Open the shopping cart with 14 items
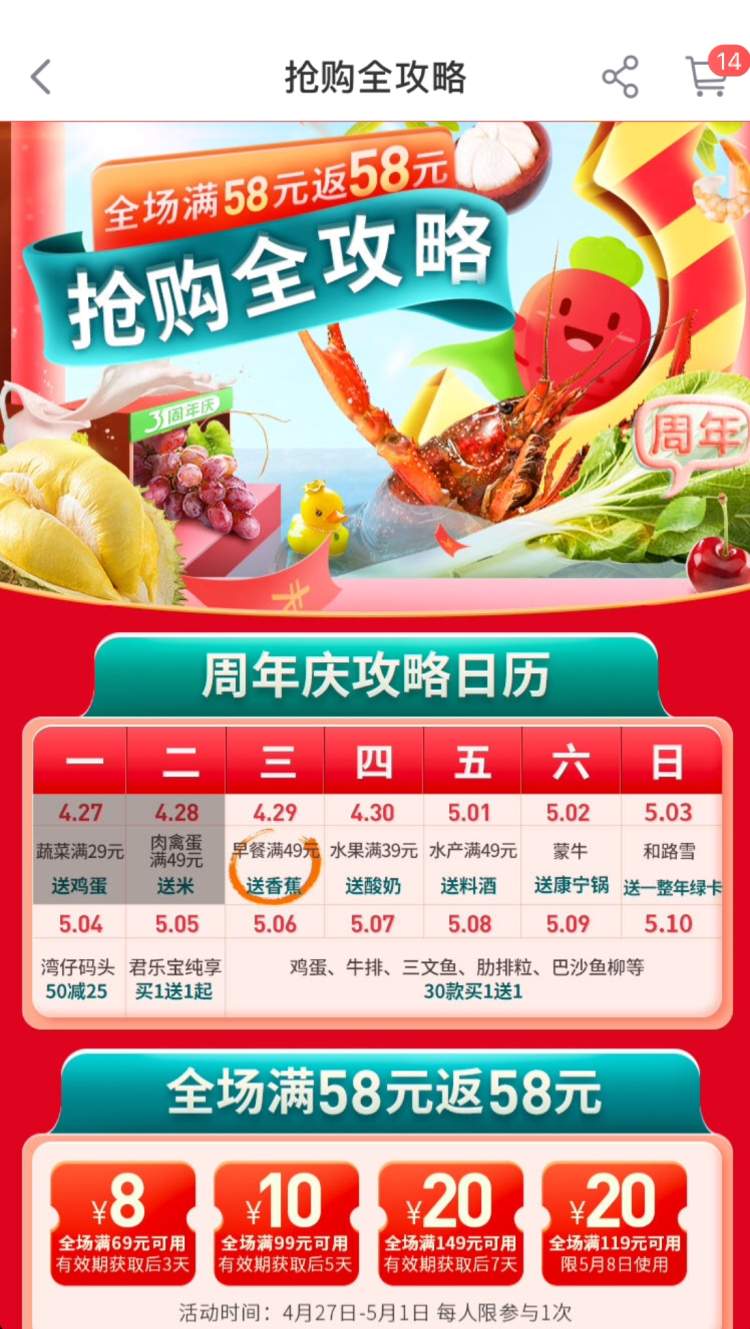Image resolution: width=750 pixels, height=1329 pixels. pyautogui.click(x=707, y=77)
